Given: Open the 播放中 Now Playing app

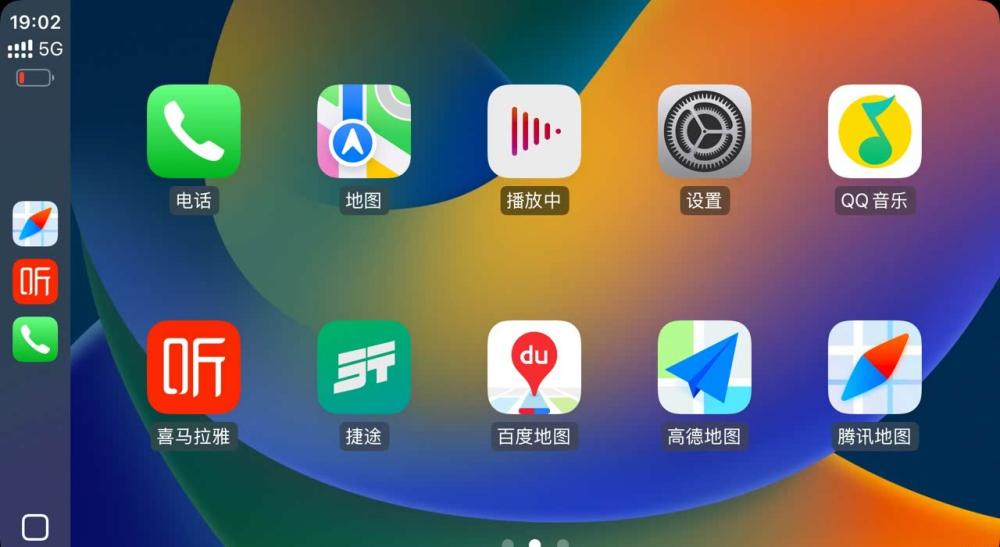Looking at the screenshot, I should (534, 131).
